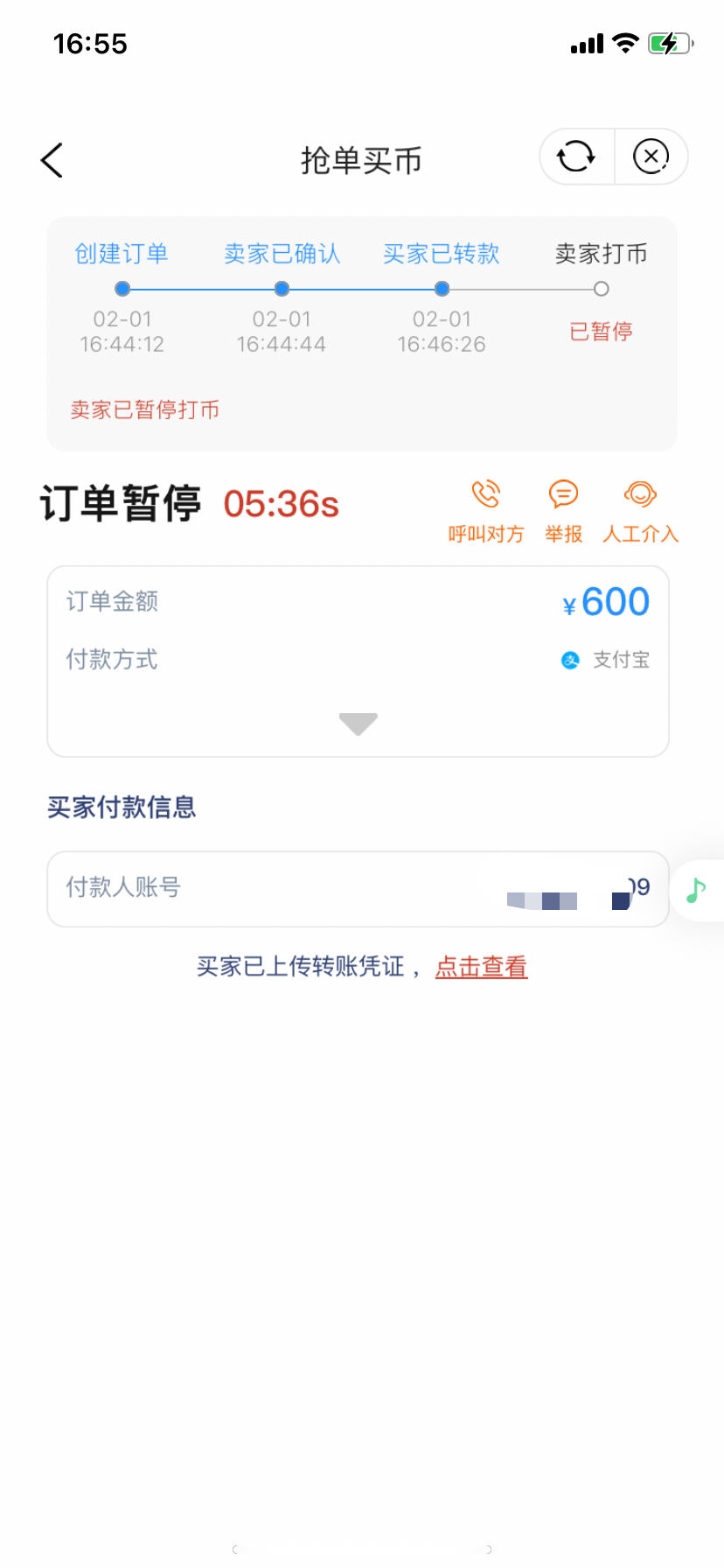Report this order via 举报
Image resolution: width=724 pixels, height=1568 pixels.
[x=563, y=511]
